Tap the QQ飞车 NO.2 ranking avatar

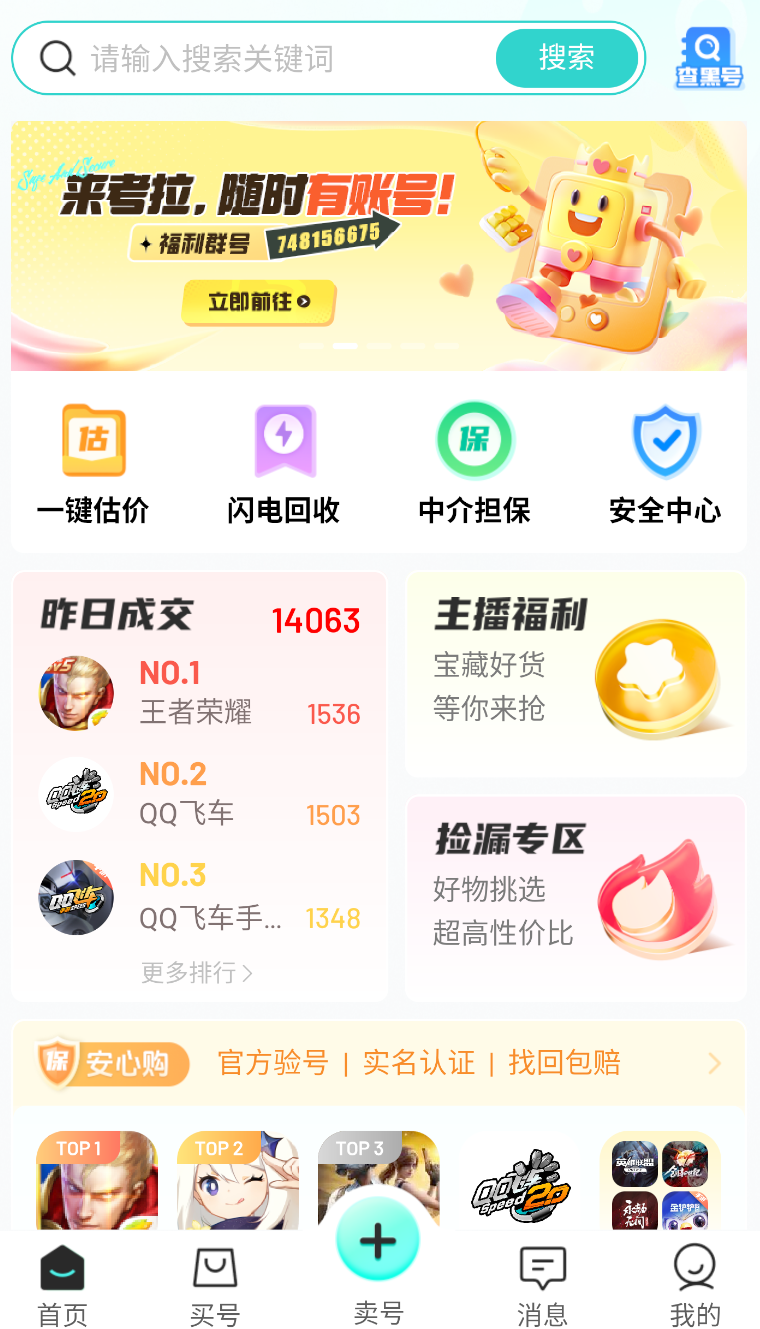click(x=76, y=795)
